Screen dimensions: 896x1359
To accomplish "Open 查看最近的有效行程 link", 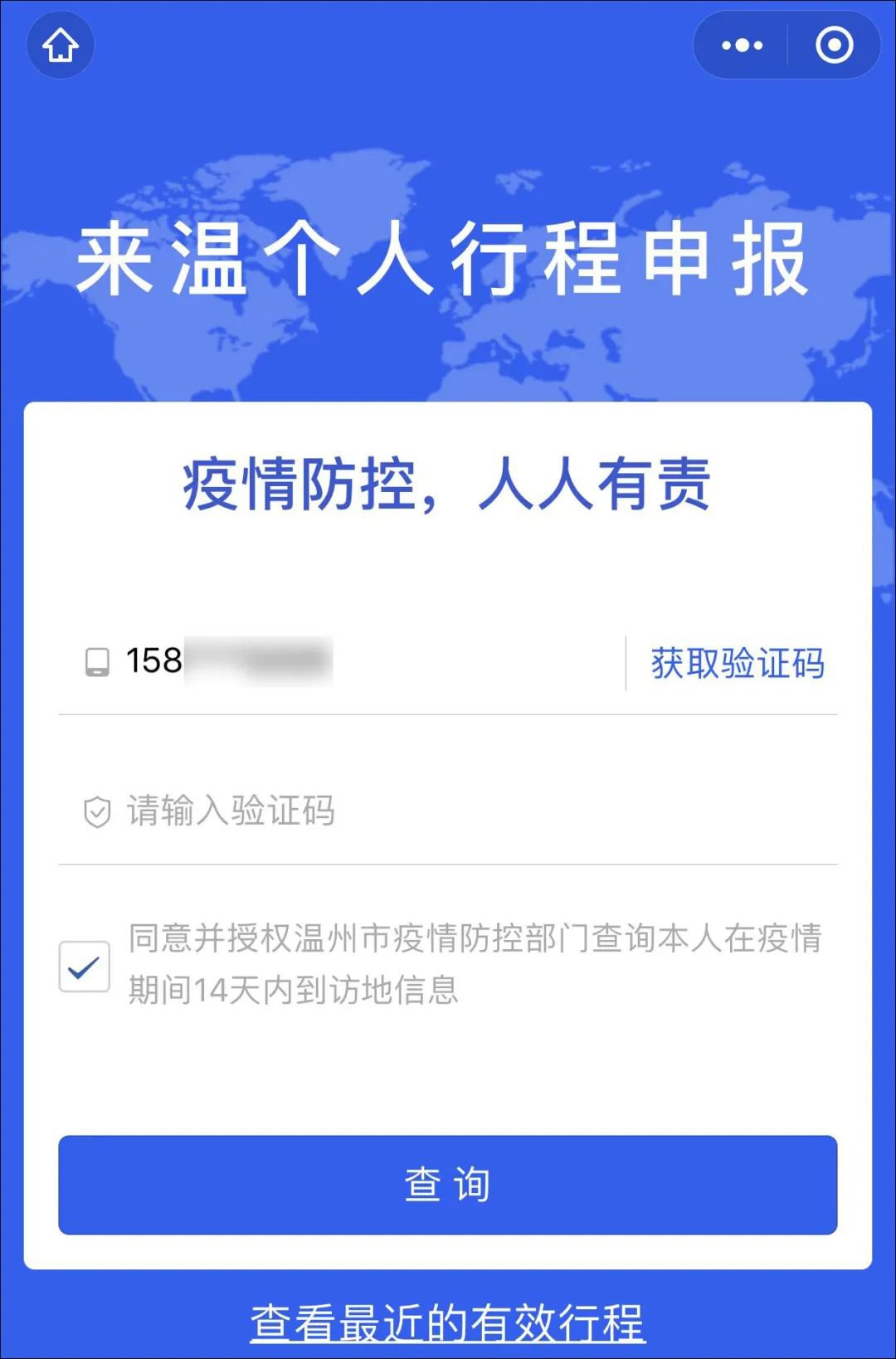I will pos(448,1322).
